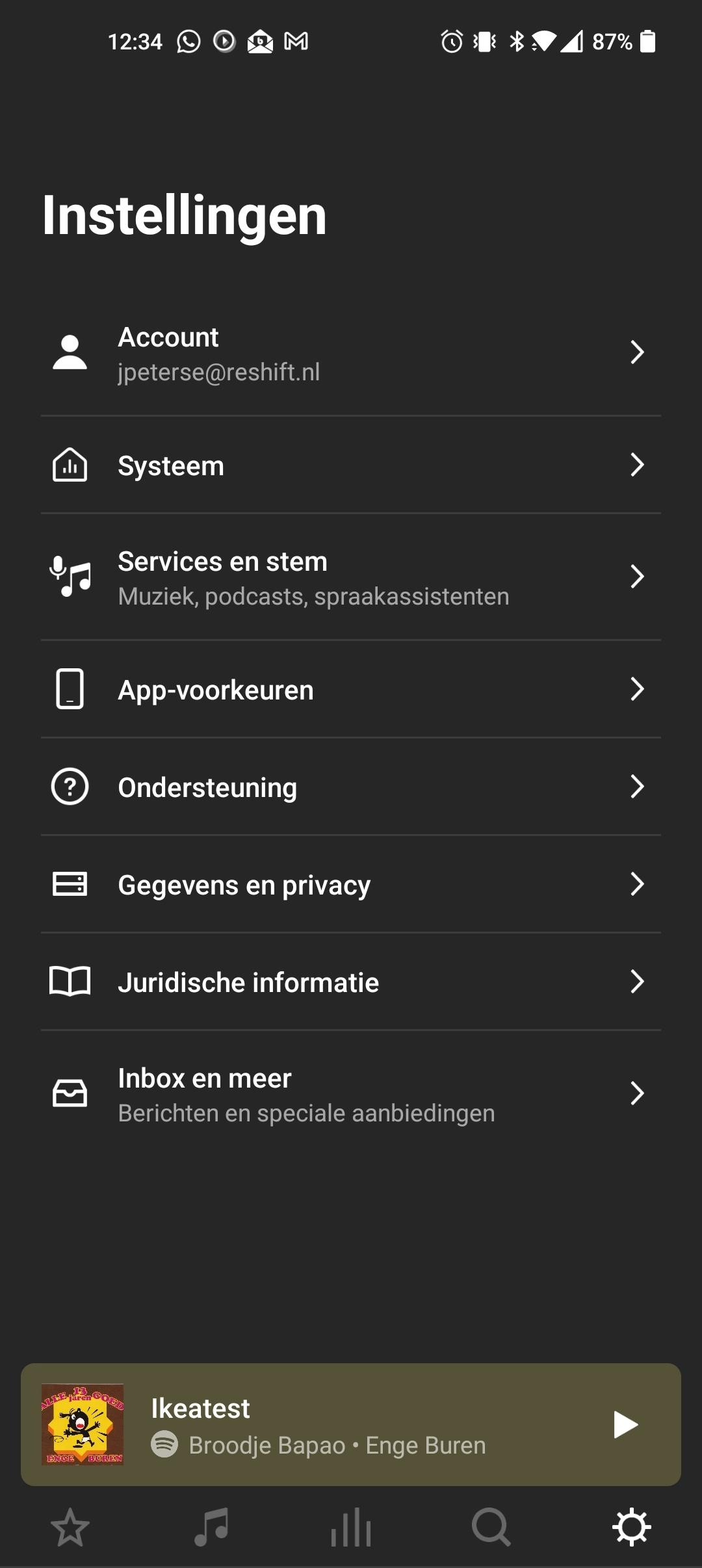Open Inbox en meer

[x=351, y=1094]
